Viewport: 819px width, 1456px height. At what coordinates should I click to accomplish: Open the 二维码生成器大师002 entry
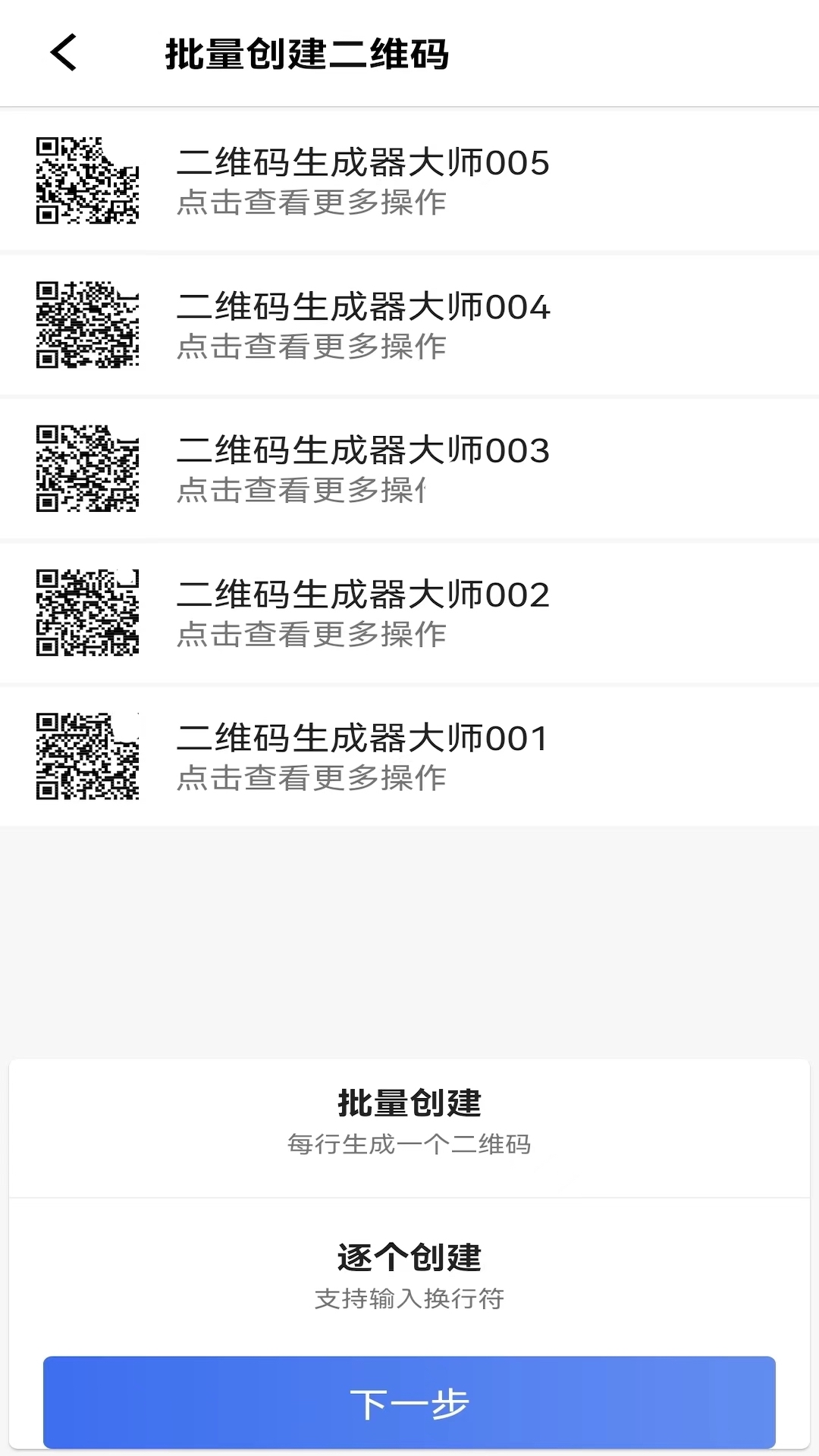pos(409,613)
